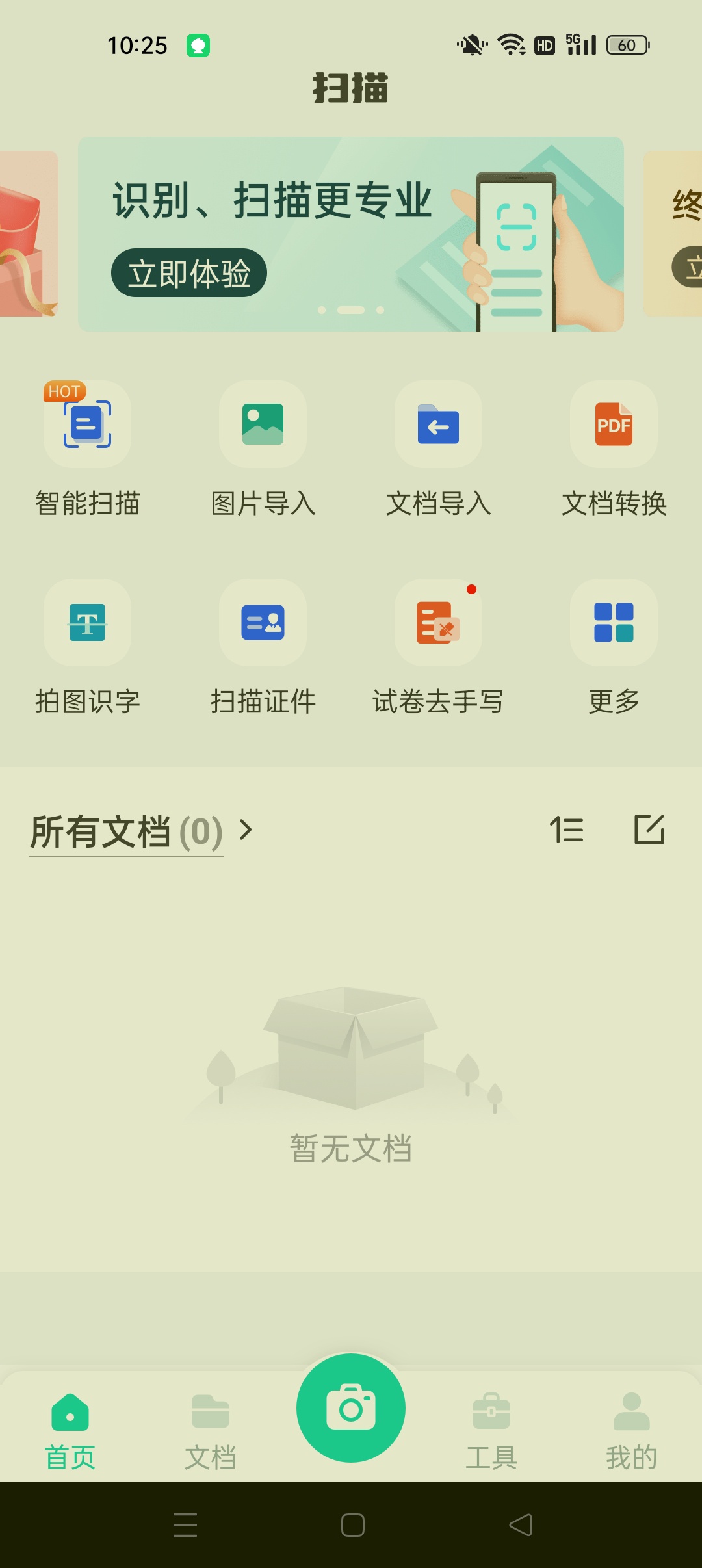This screenshot has width=702, height=1568.
Task: Tap the 立即体验 button on the banner
Action: pyautogui.click(x=189, y=273)
